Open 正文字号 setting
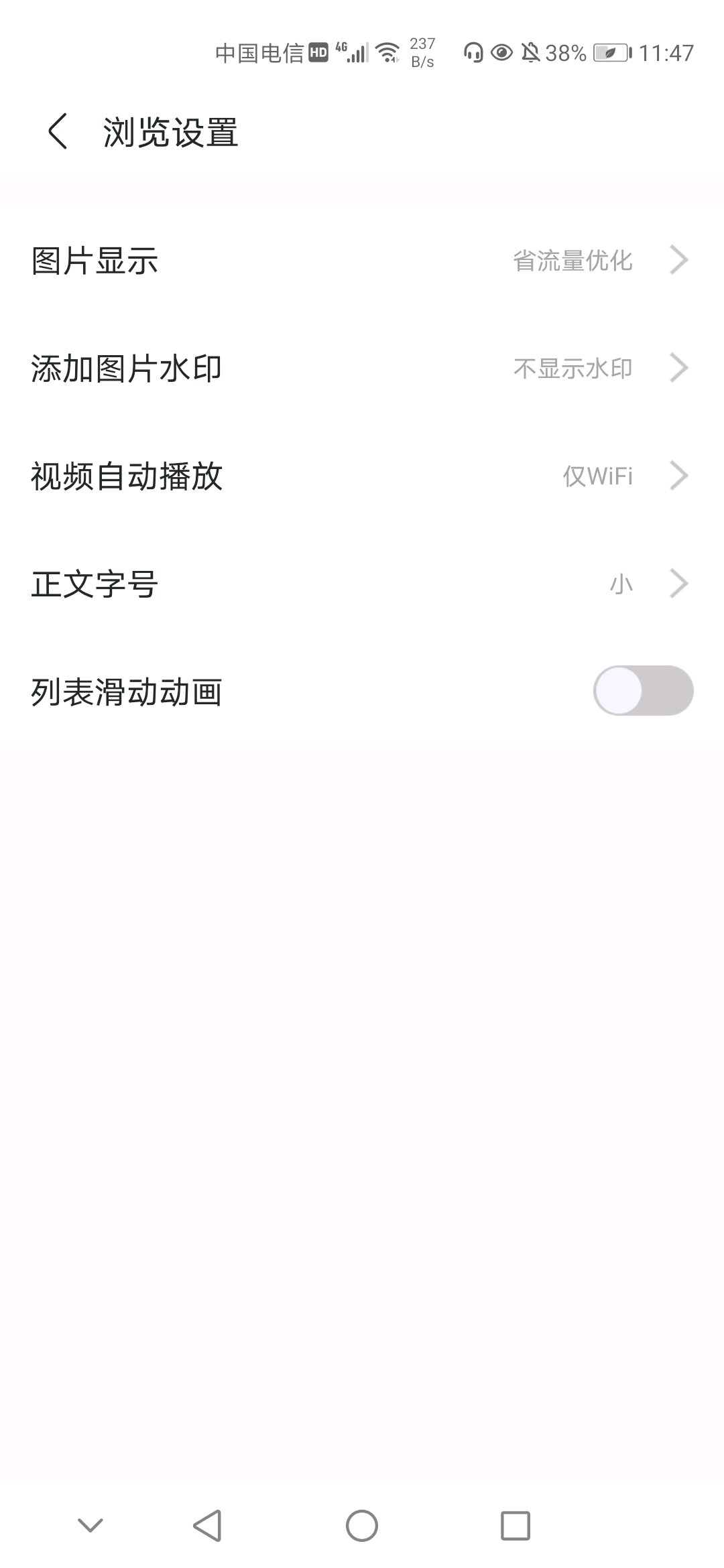The width and height of the screenshot is (724, 1568). tap(362, 584)
